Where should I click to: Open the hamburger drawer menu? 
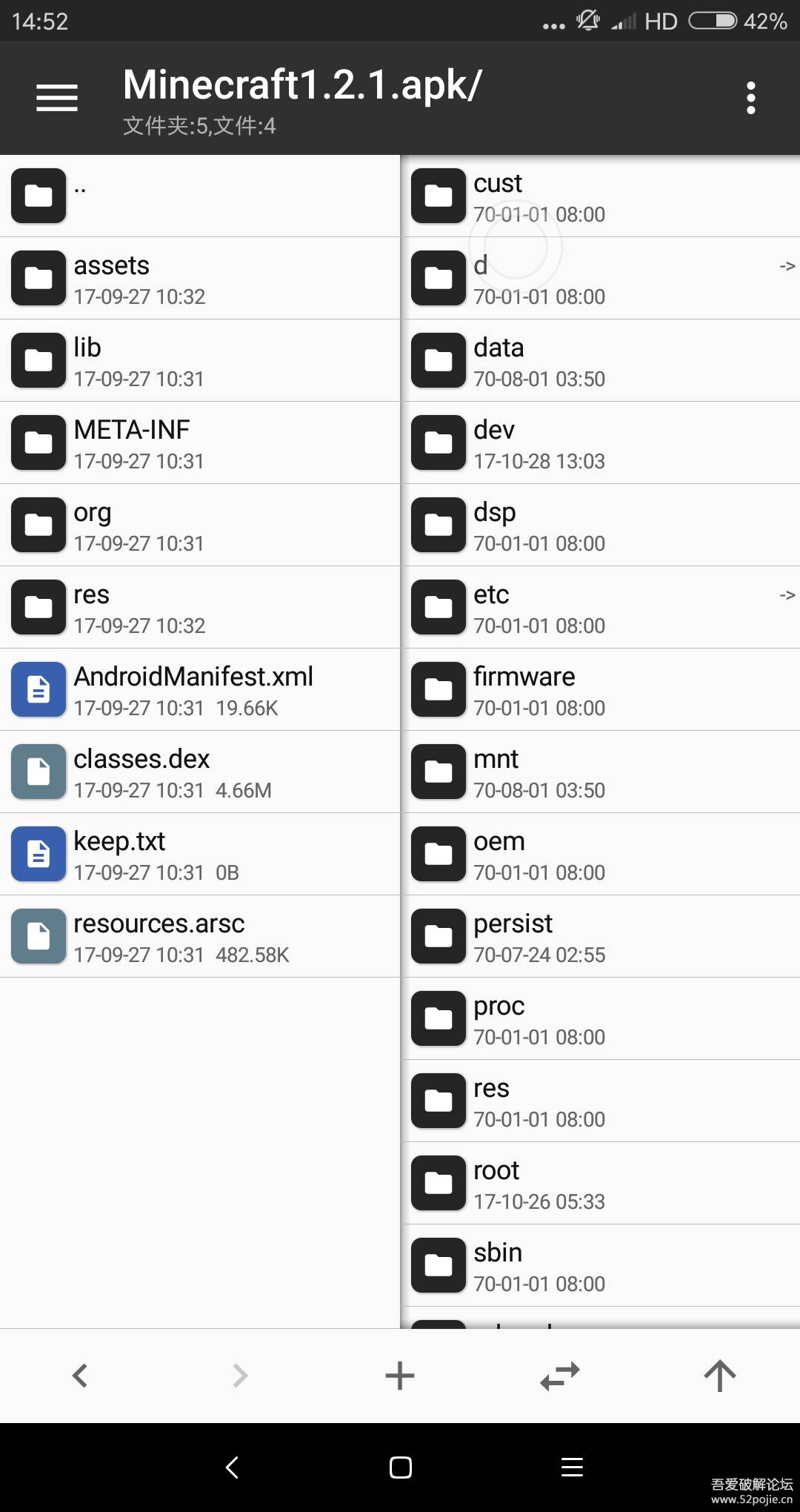(57, 98)
